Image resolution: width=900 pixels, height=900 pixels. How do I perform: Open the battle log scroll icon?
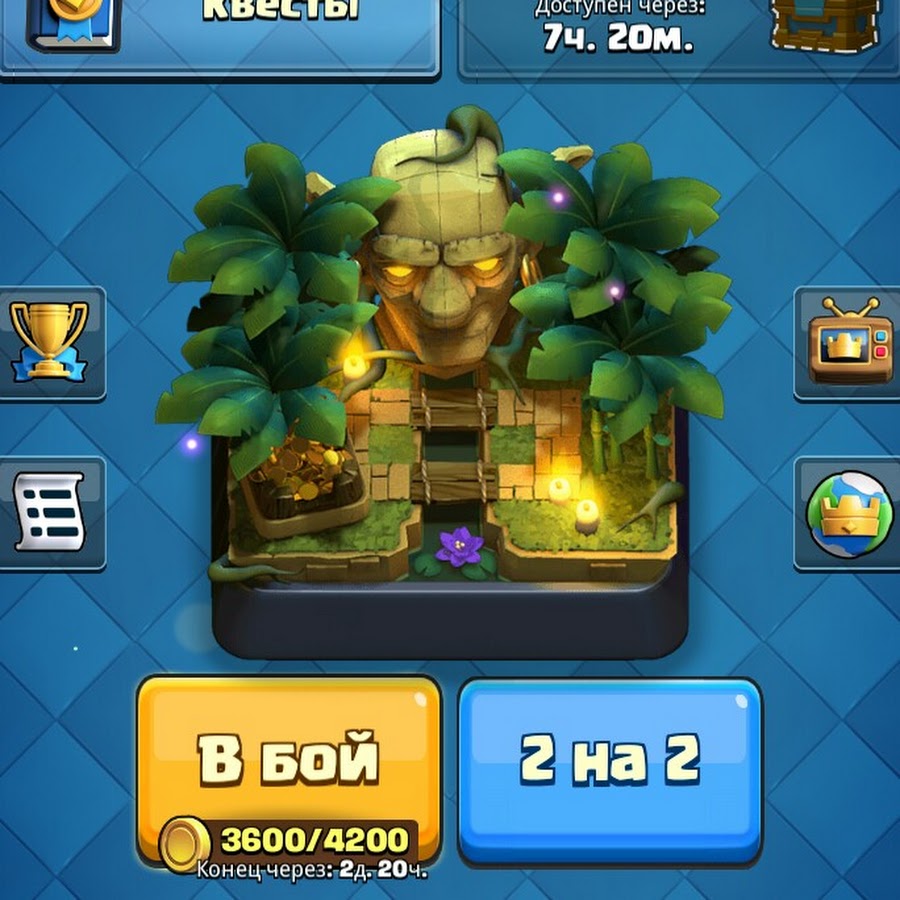[48, 512]
